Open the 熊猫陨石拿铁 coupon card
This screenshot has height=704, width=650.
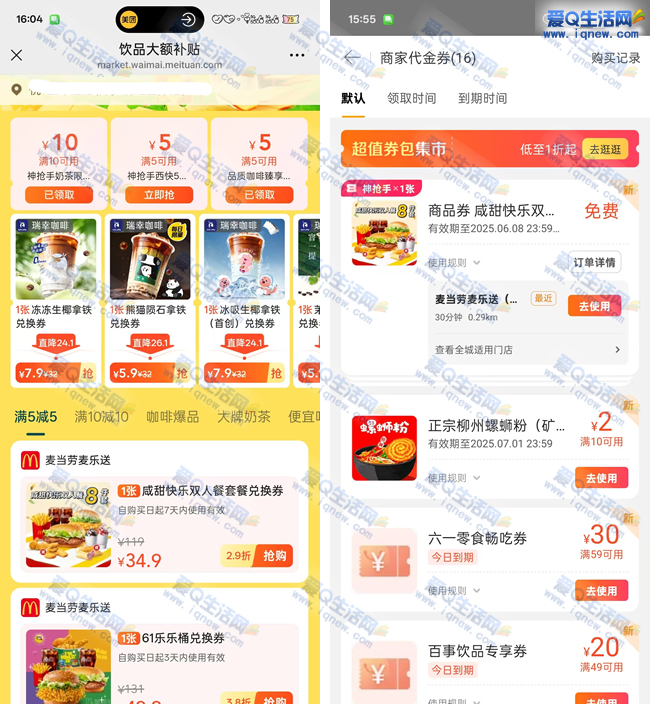pos(152,270)
